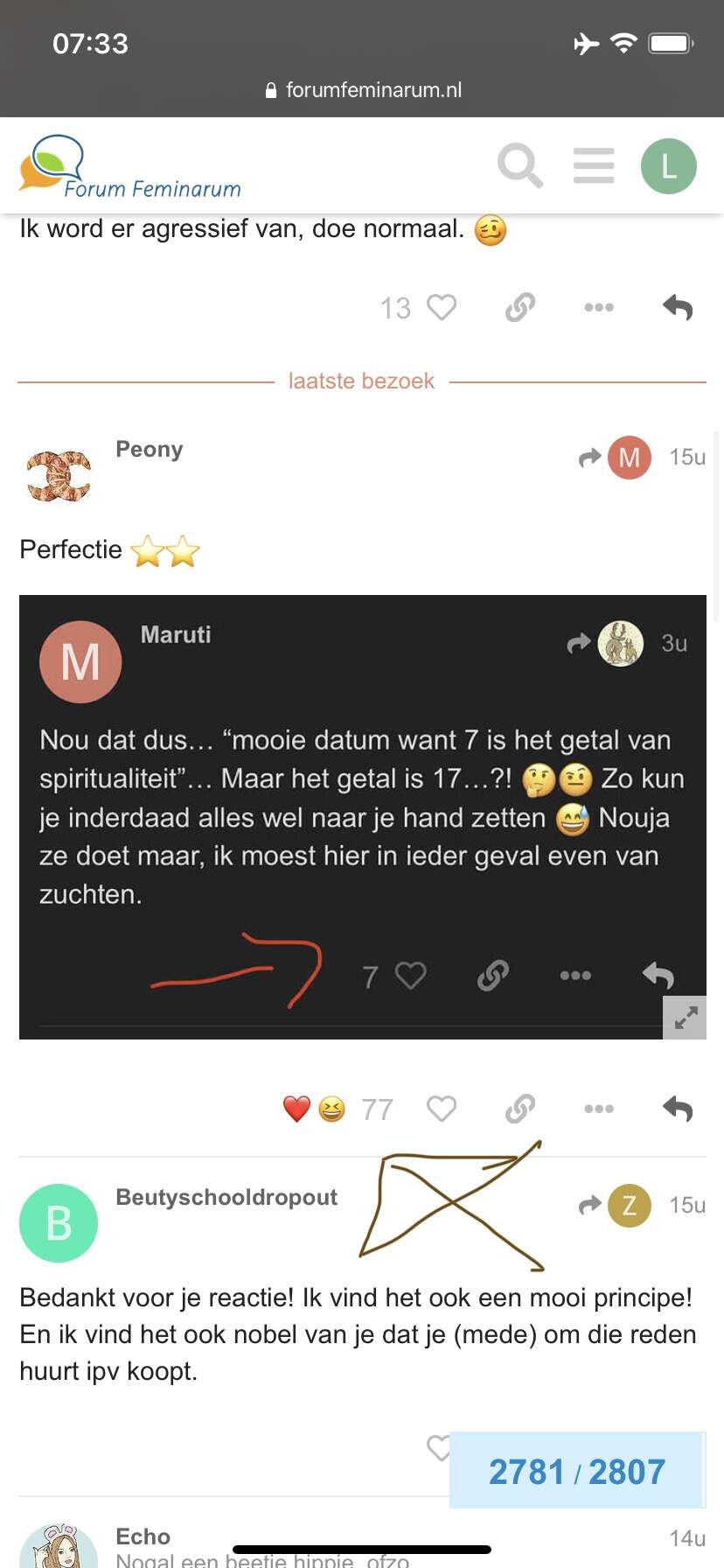Show the post by Z that Beutyschooldropout answered

(x=616, y=1205)
